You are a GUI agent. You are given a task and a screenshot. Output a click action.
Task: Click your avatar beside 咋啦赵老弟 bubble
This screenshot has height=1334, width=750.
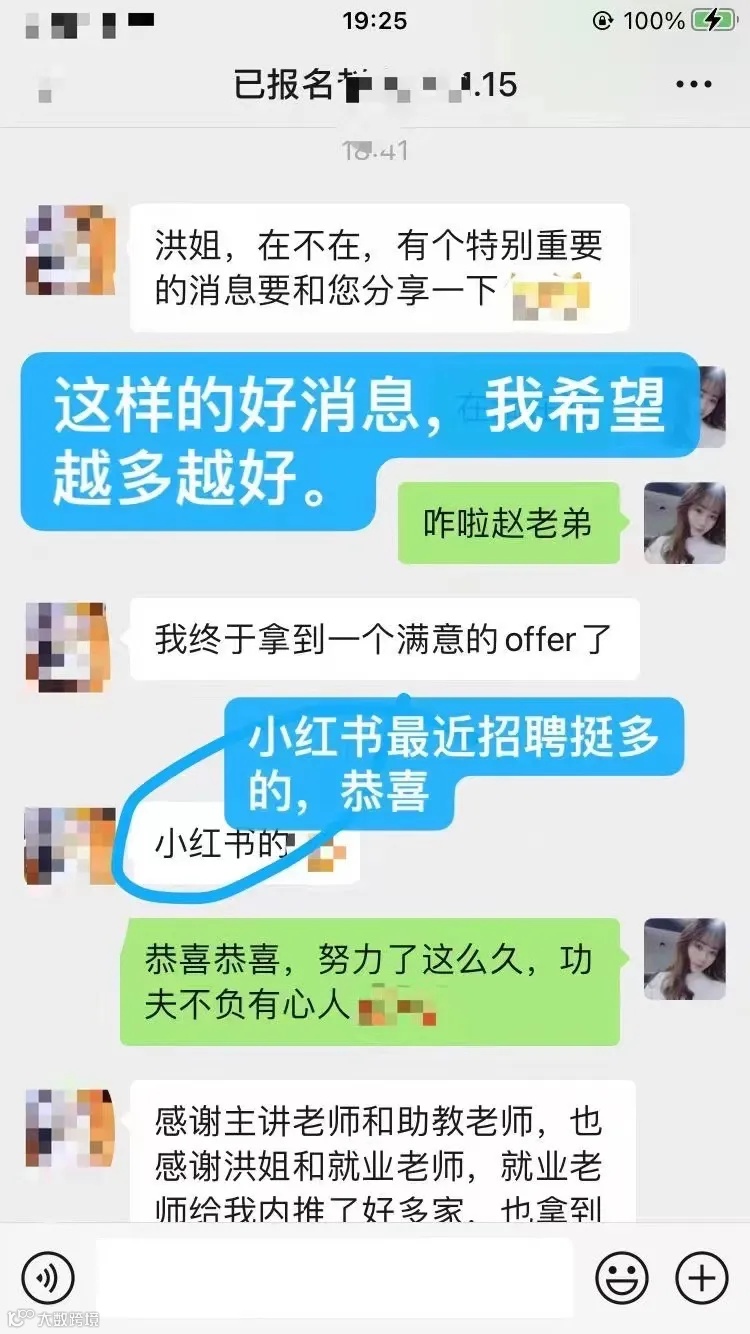[x=685, y=522]
